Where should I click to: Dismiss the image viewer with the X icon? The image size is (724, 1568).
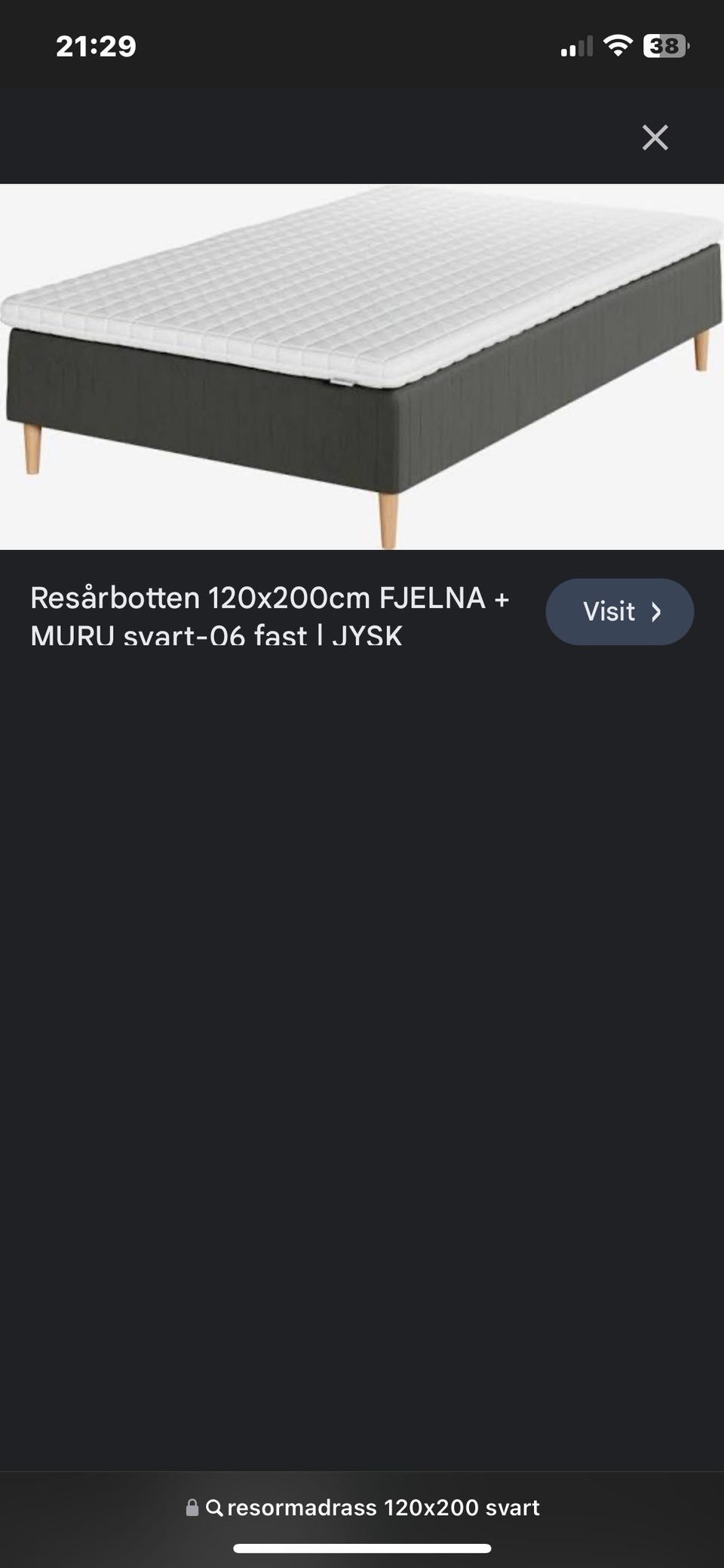(x=656, y=137)
